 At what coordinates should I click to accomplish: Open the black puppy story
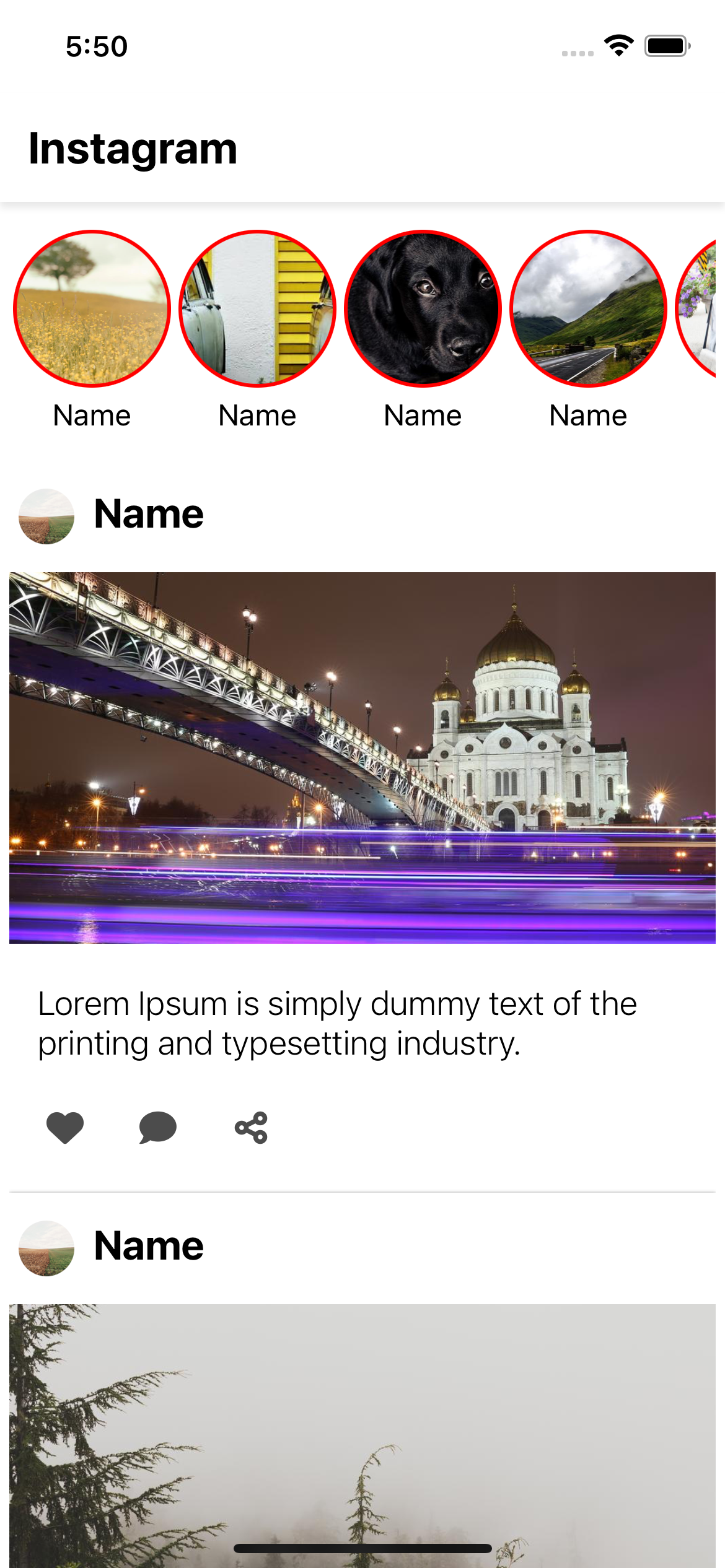(x=423, y=308)
